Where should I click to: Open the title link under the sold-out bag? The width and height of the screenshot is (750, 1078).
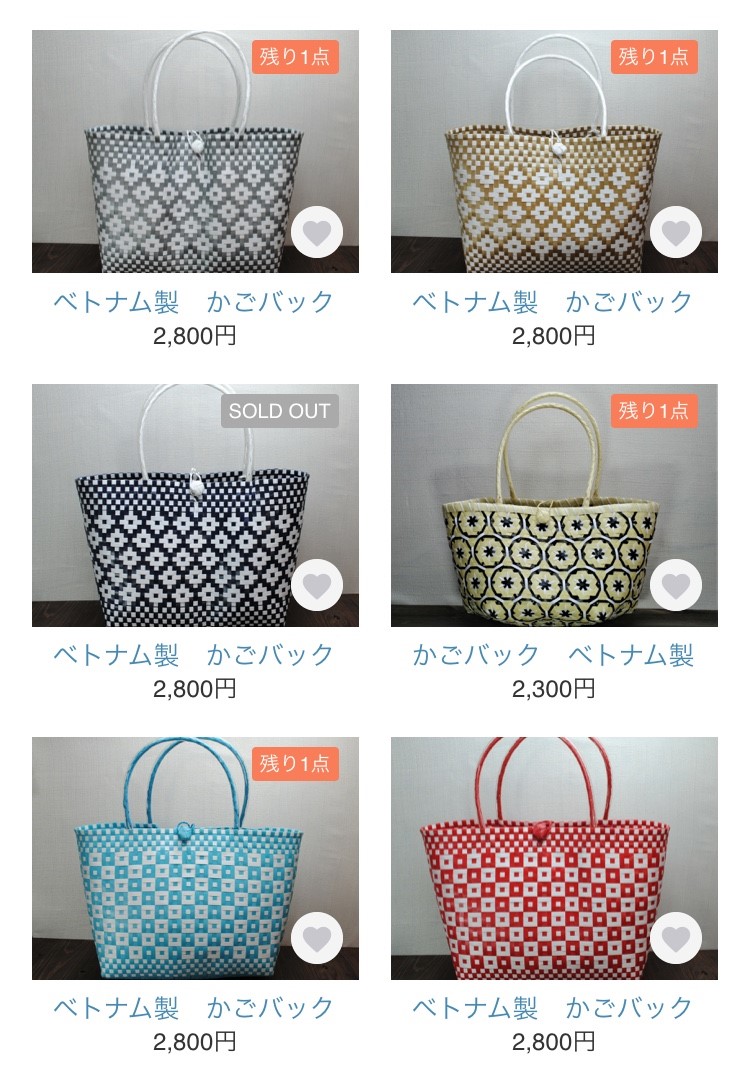click(194, 655)
